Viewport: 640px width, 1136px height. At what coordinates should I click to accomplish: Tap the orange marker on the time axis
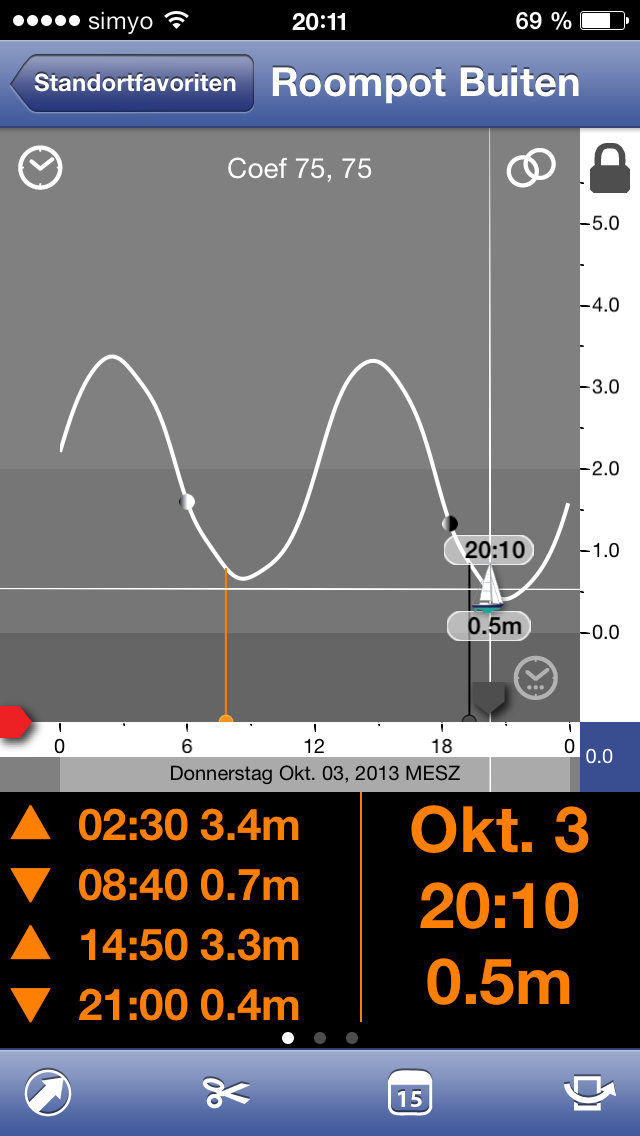pyautogui.click(x=226, y=720)
